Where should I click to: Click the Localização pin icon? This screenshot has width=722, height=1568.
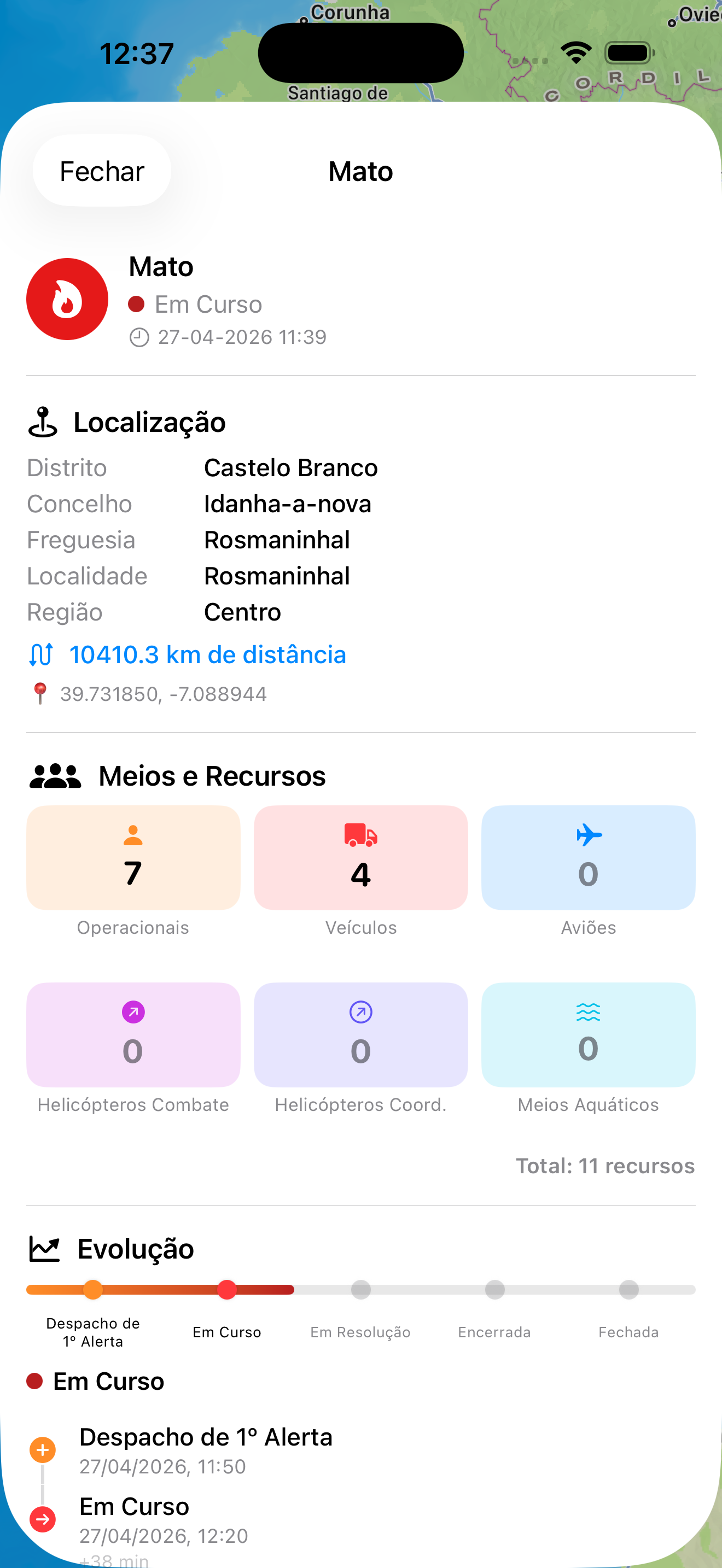(43, 421)
